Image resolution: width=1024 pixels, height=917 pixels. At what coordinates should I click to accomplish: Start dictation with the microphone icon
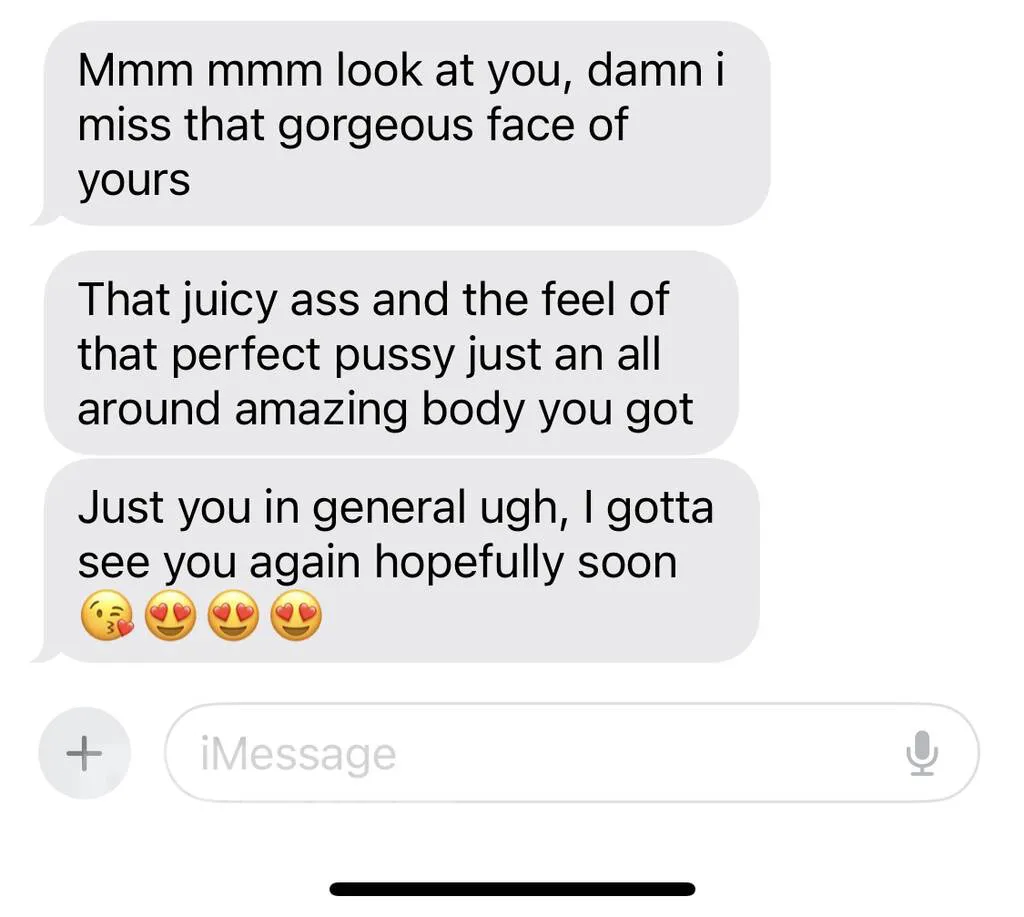click(923, 753)
